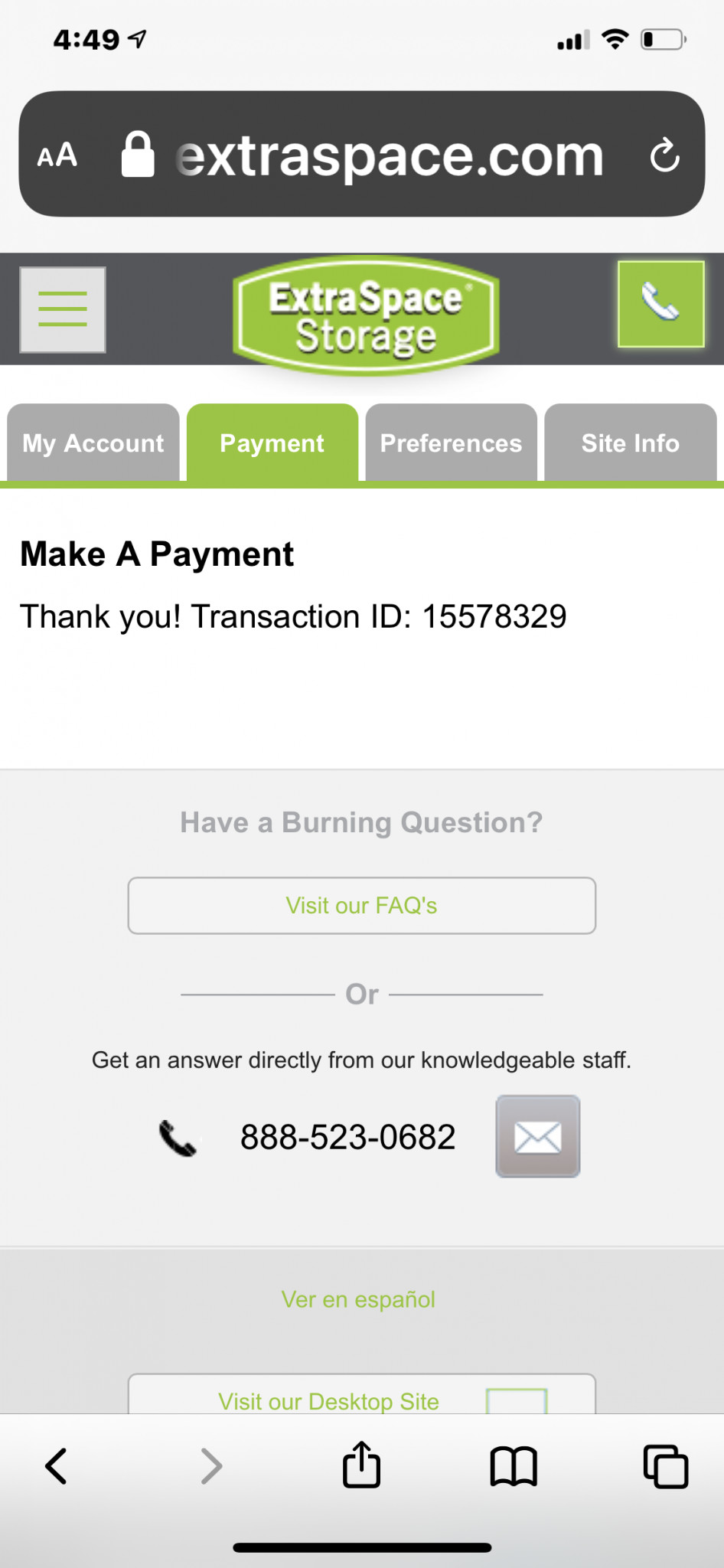Screen dimensions: 724x1568
Task: Switch to the My Account tab
Action: (93, 443)
